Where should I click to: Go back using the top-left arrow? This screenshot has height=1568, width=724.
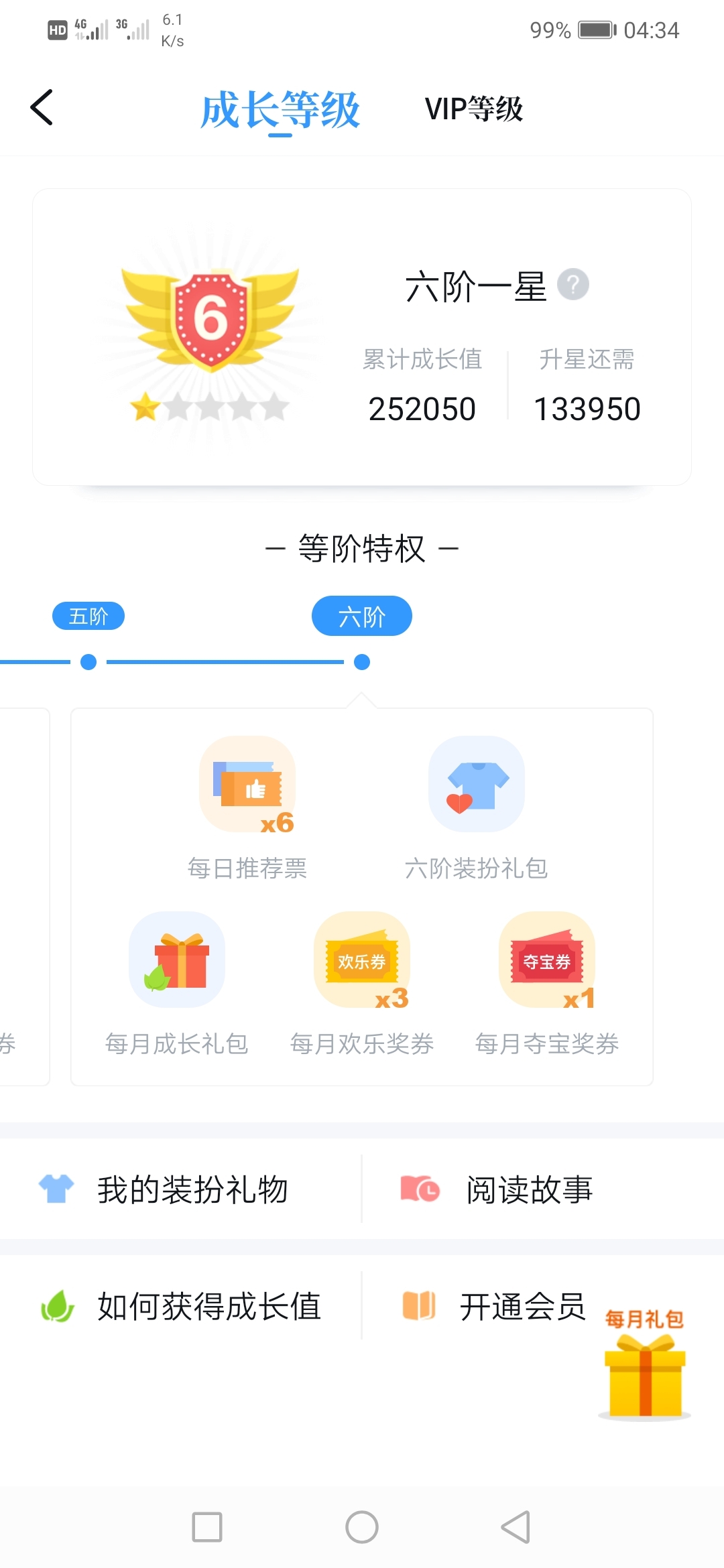(42, 107)
